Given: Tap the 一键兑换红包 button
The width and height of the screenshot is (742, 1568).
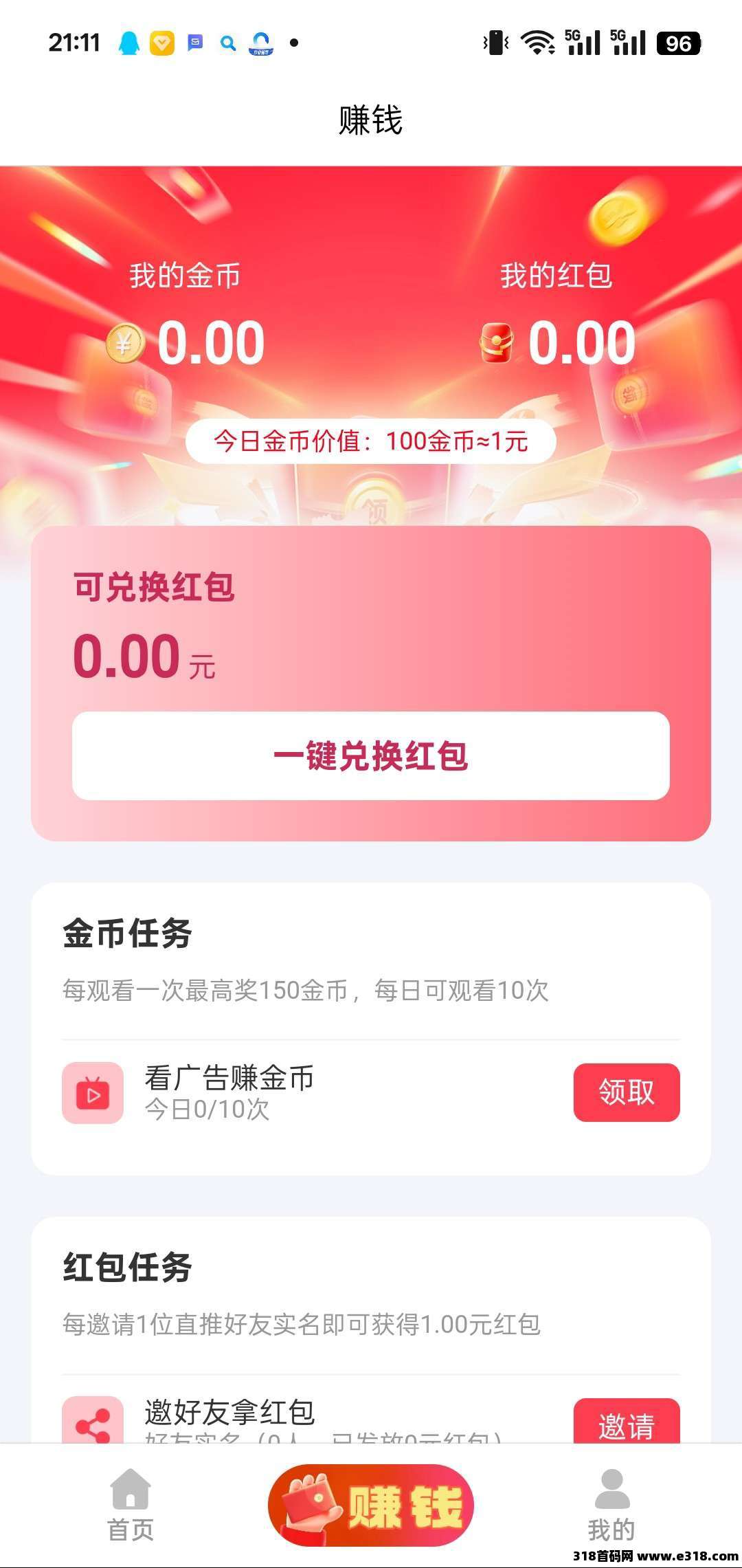Looking at the screenshot, I should [x=371, y=755].
